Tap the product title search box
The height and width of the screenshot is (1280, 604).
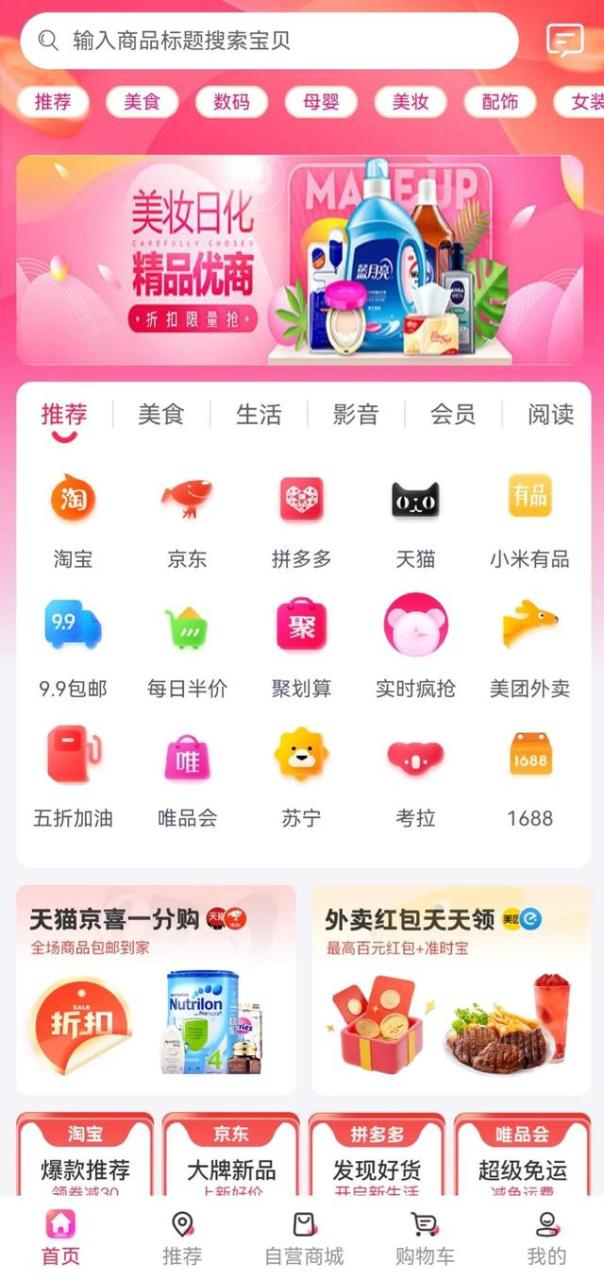pos(269,41)
